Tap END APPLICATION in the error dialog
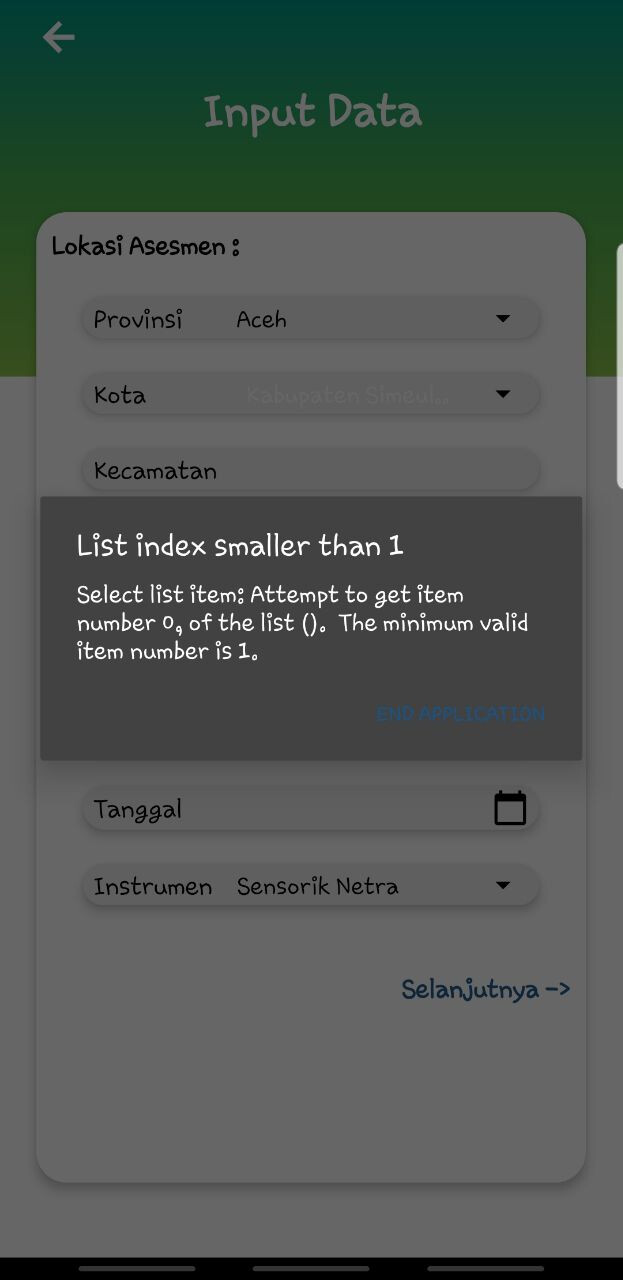 pyautogui.click(x=460, y=714)
